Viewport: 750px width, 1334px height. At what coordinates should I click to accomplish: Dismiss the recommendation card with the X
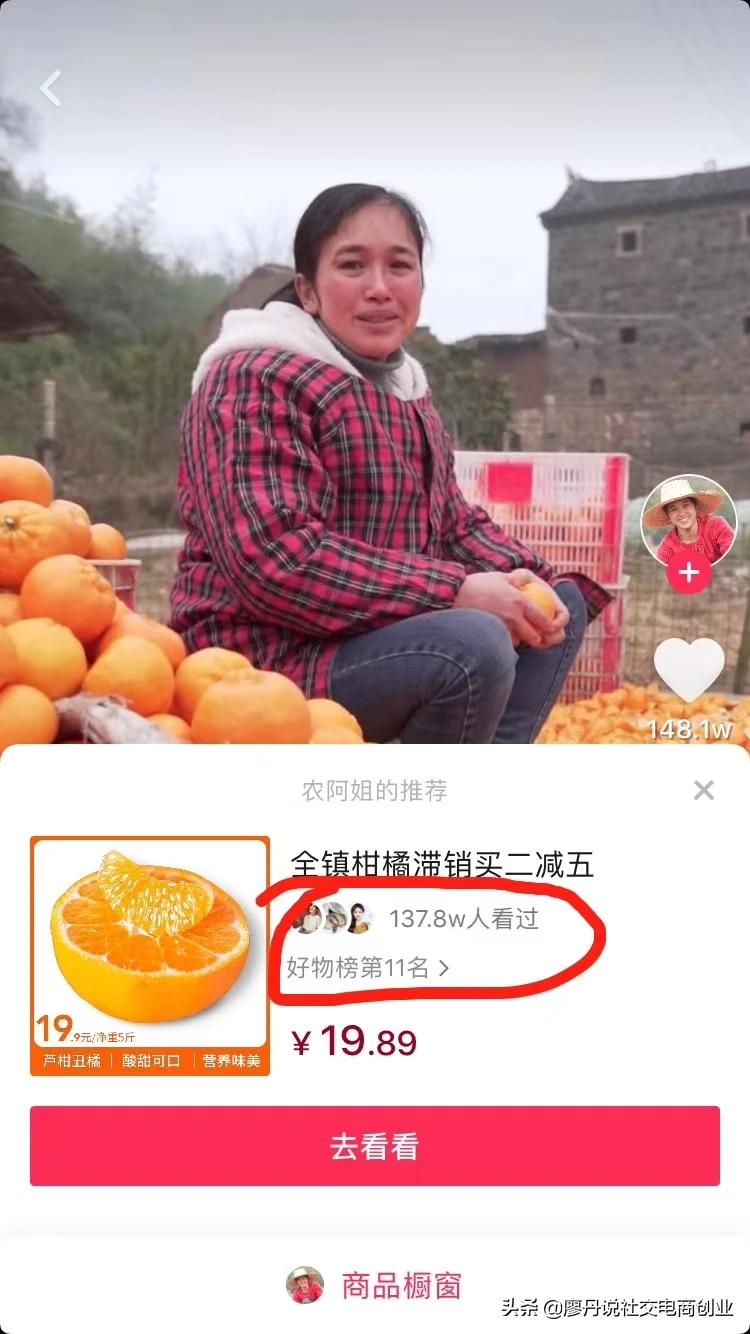[705, 790]
